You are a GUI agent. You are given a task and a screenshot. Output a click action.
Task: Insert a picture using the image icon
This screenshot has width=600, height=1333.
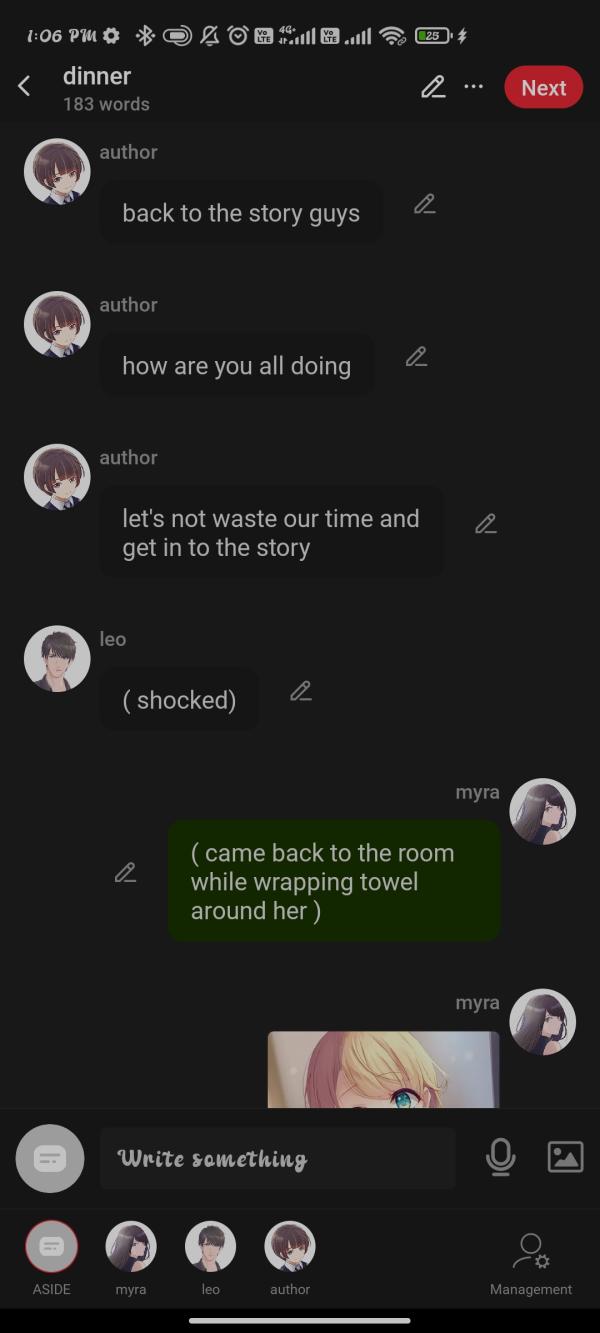tap(565, 1157)
